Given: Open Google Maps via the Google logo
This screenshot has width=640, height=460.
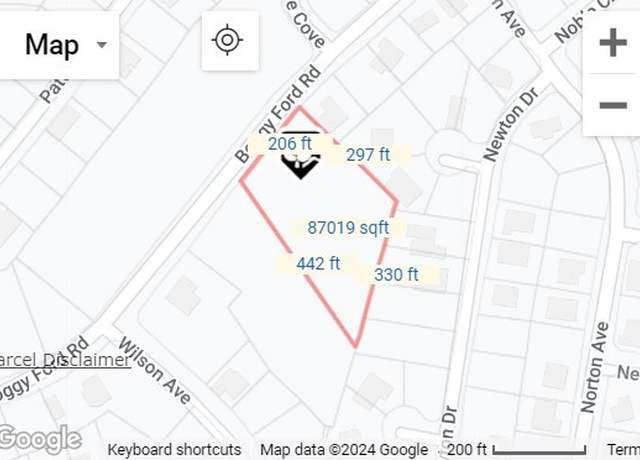Looking at the screenshot, I should (40, 439).
